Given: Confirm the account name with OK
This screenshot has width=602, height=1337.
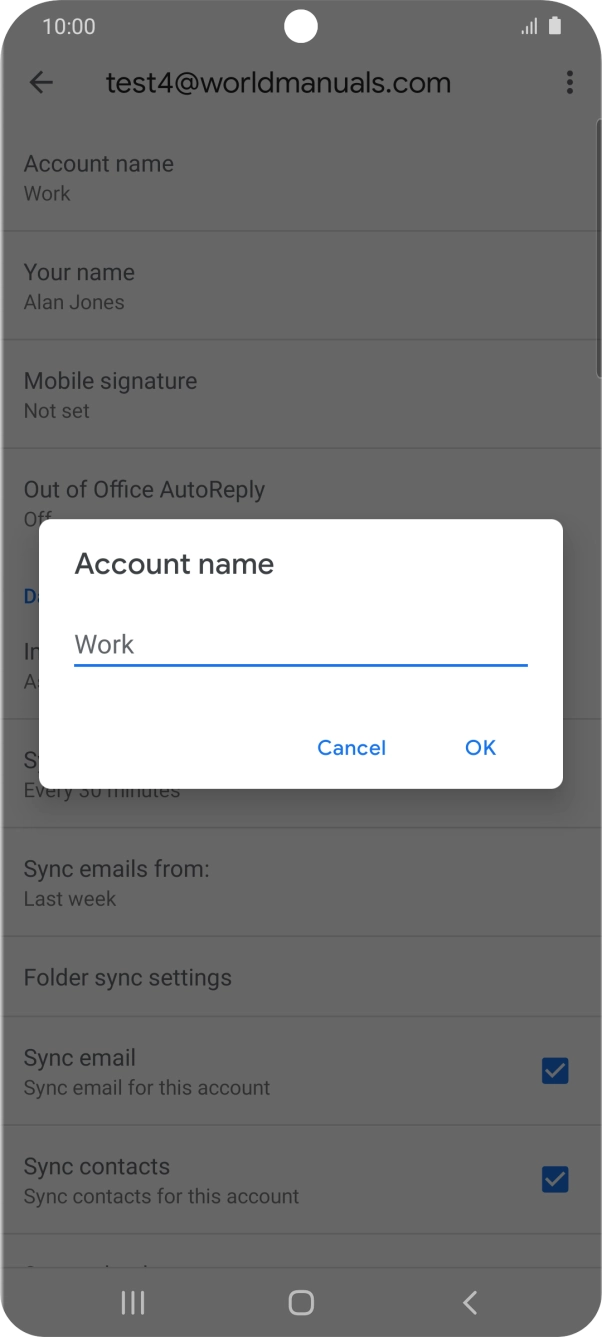Looking at the screenshot, I should click(x=480, y=748).
